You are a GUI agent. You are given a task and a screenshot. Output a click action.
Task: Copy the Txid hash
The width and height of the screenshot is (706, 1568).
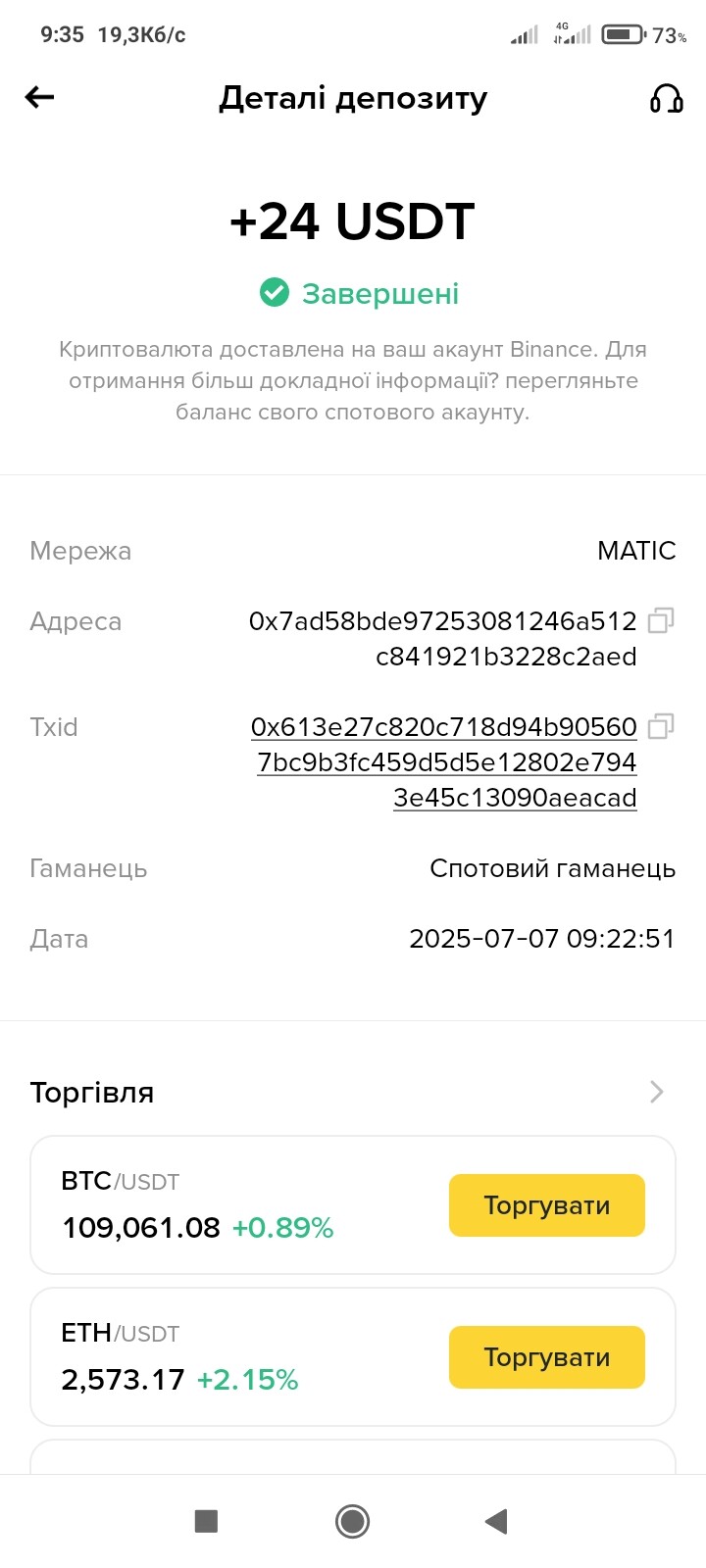pos(662,726)
